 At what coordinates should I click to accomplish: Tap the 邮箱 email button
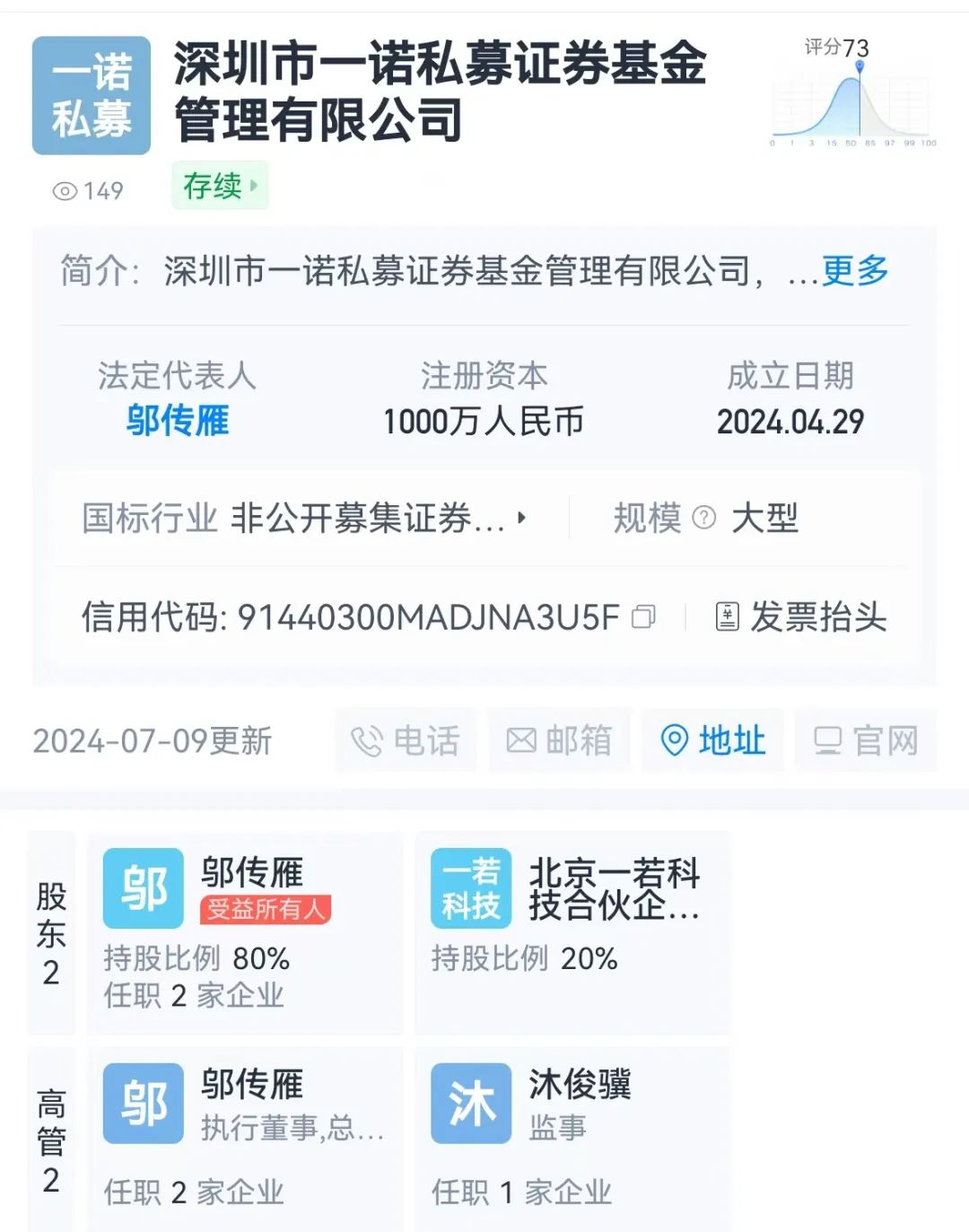pos(560,740)
